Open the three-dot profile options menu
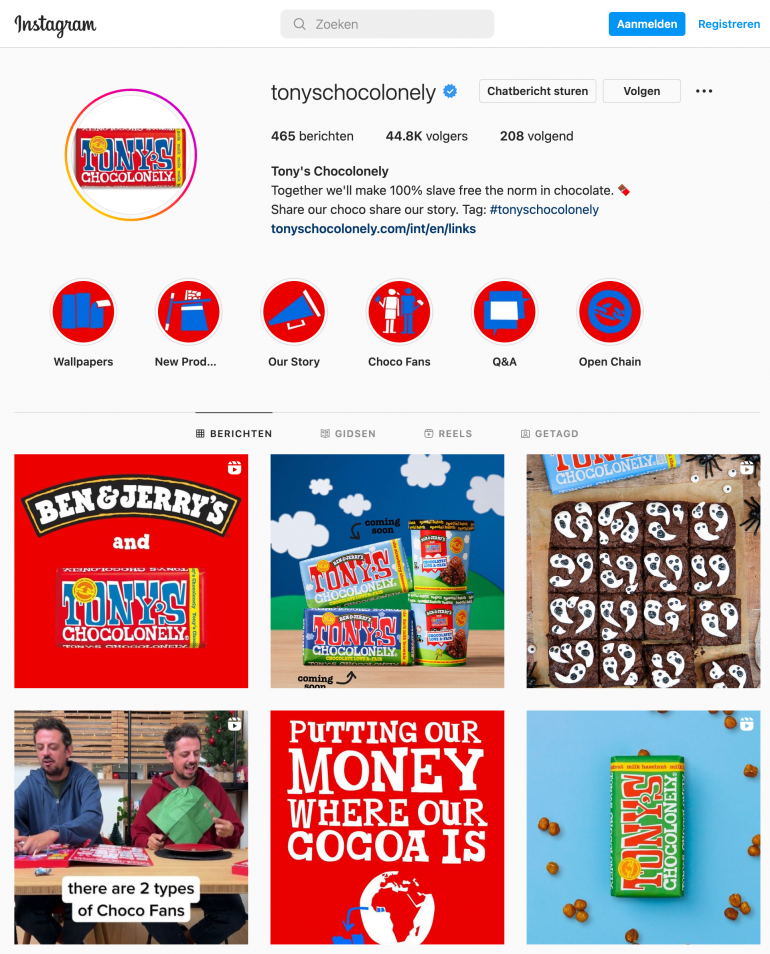Image resolution: width=770 pixels, height=954 pixels. click(704, 91)
